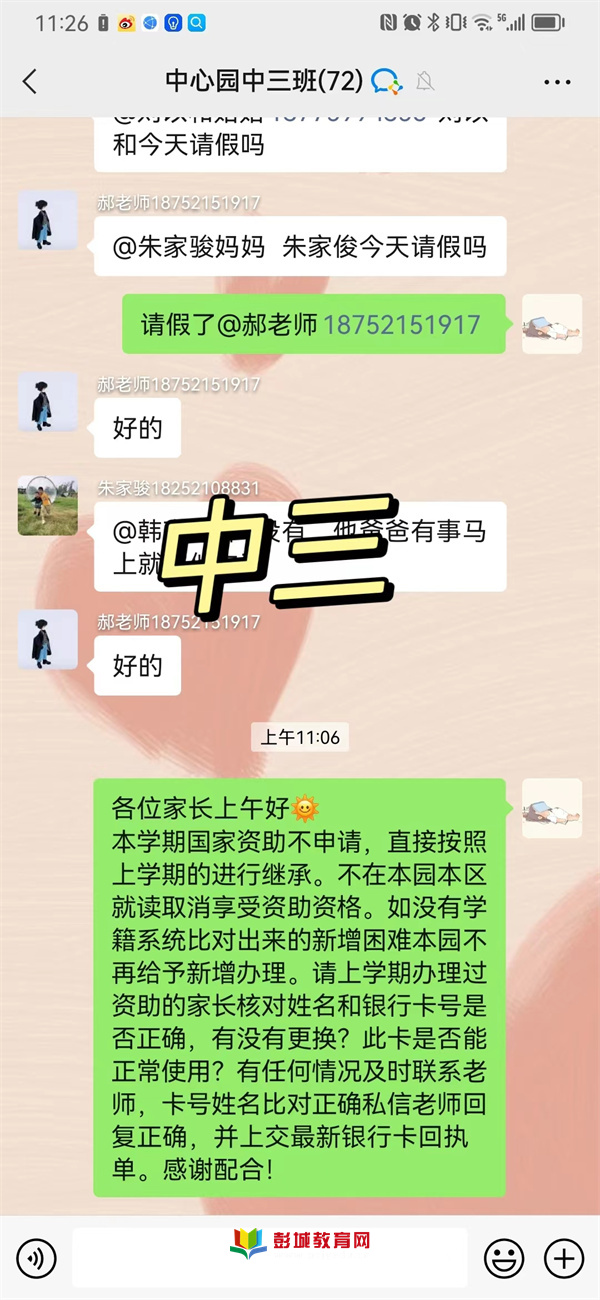Open 朱家骏18252108831's profile avatar
The image size is (600, 1300).
(x=47, y=506)
